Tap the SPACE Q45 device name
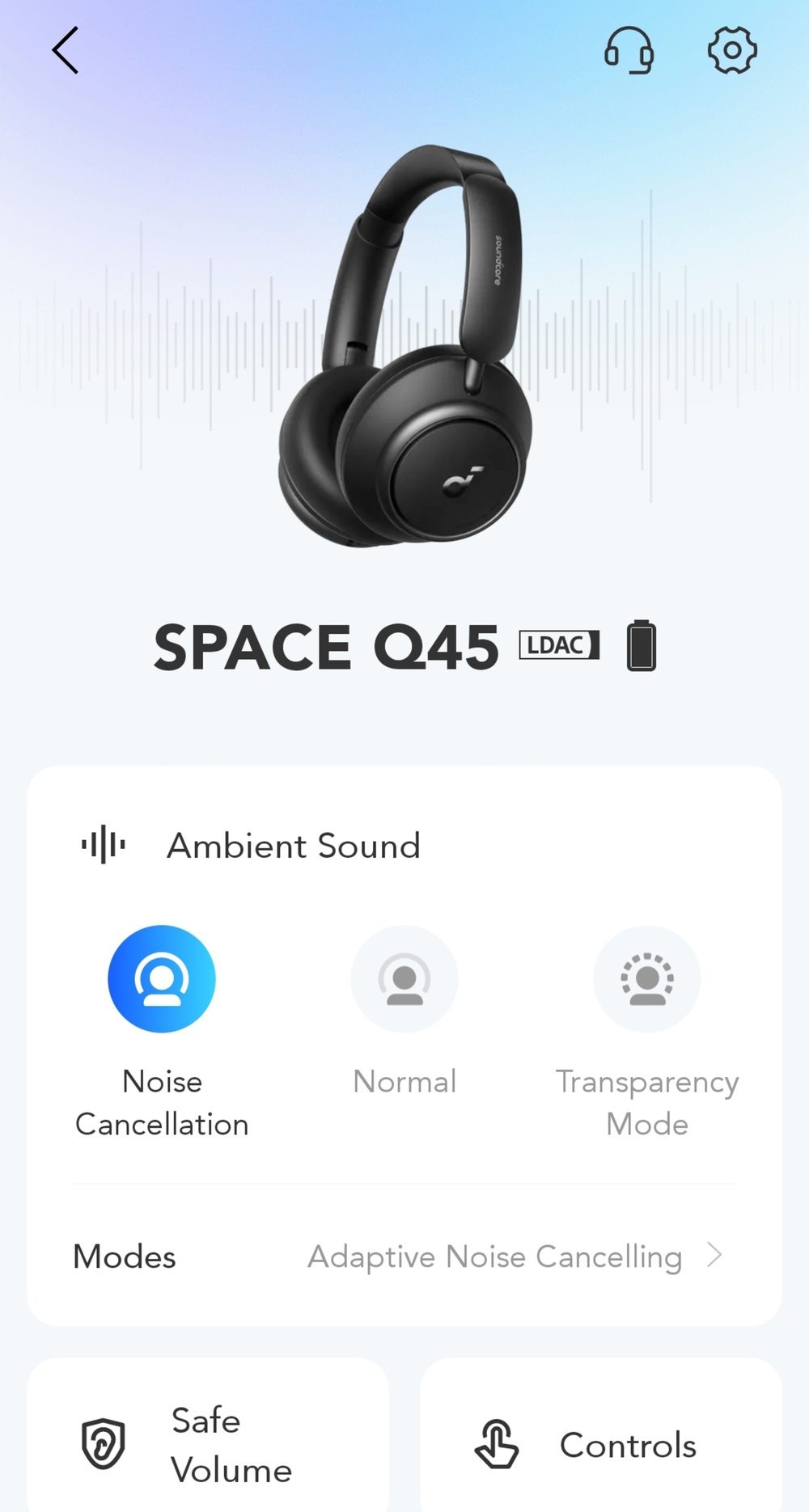The height and width of the screenshot is (1512, 809). click(x=328, y=645)
